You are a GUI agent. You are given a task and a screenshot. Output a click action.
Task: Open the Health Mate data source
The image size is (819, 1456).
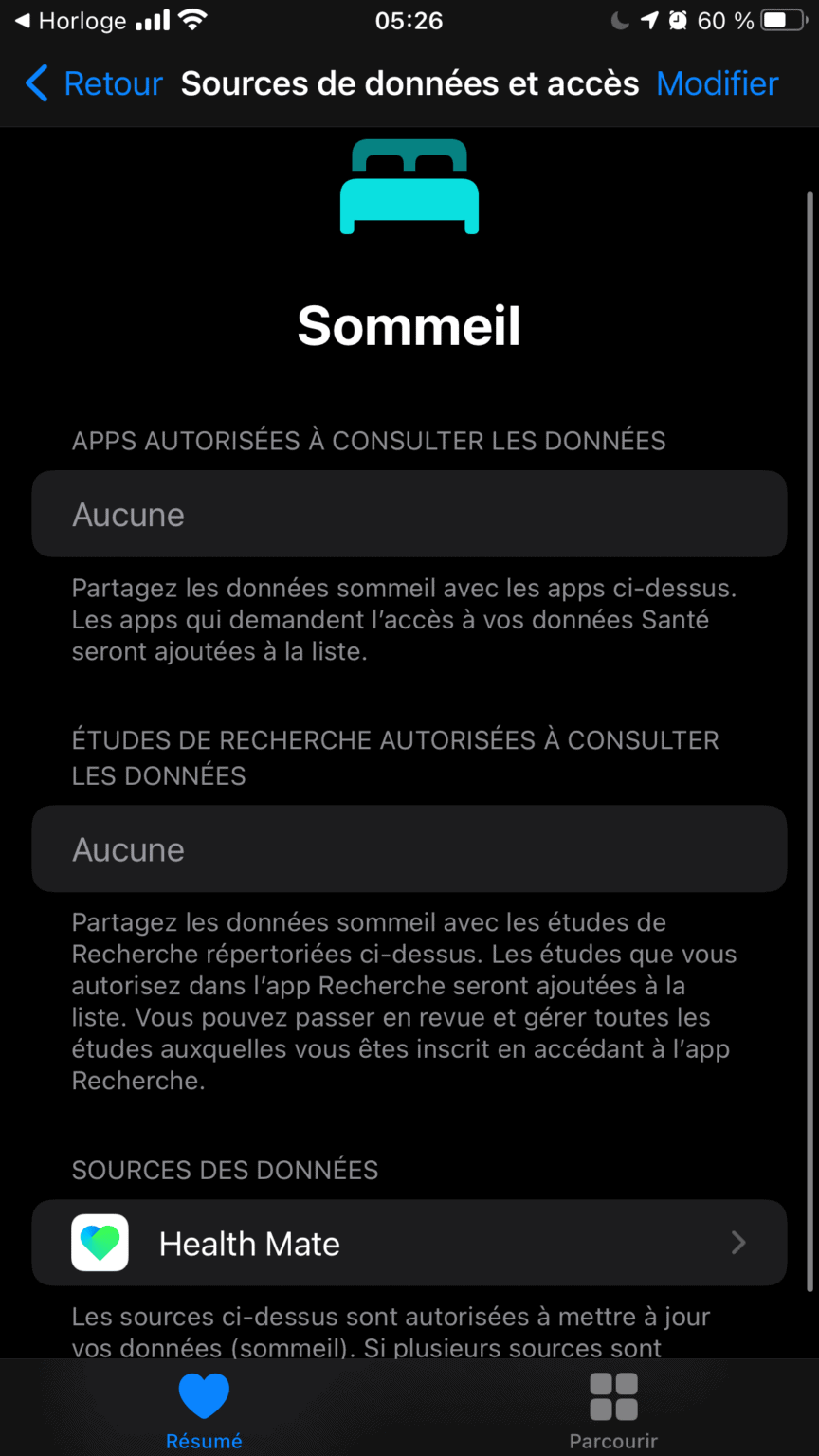pos(409,1243)
